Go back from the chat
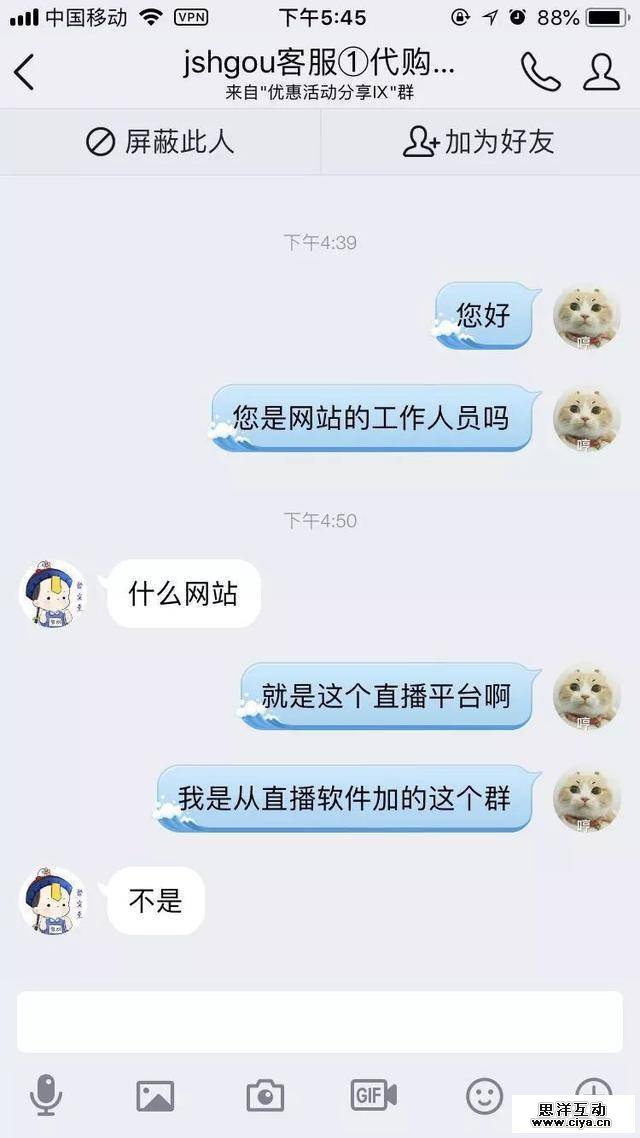The height and width of the screenshot is (1138, 640). (24, 72)
